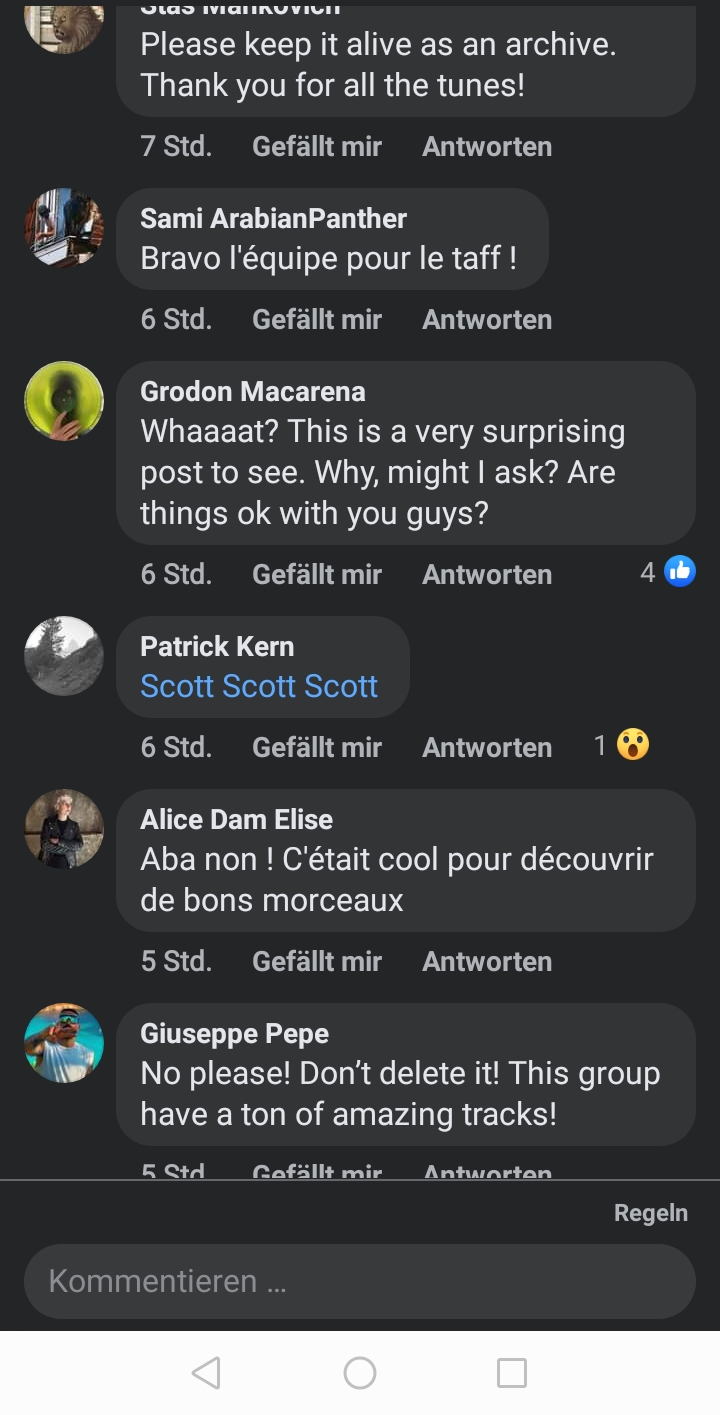View the wow reaction on Patrick Kern's comment
This screenshot has height=1415, width=720.
coord(622,745)
